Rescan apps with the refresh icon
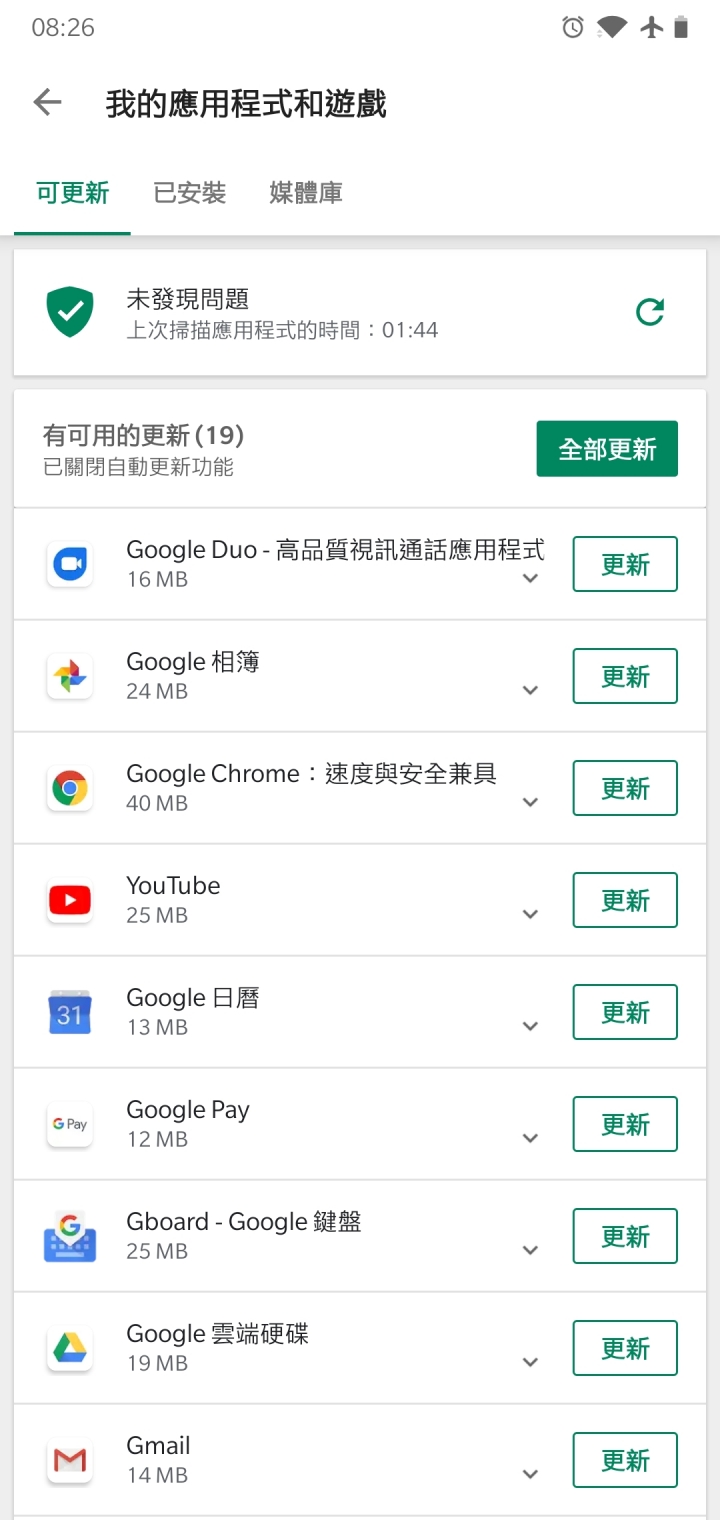 pyautogui.click(x=650, y=313)
